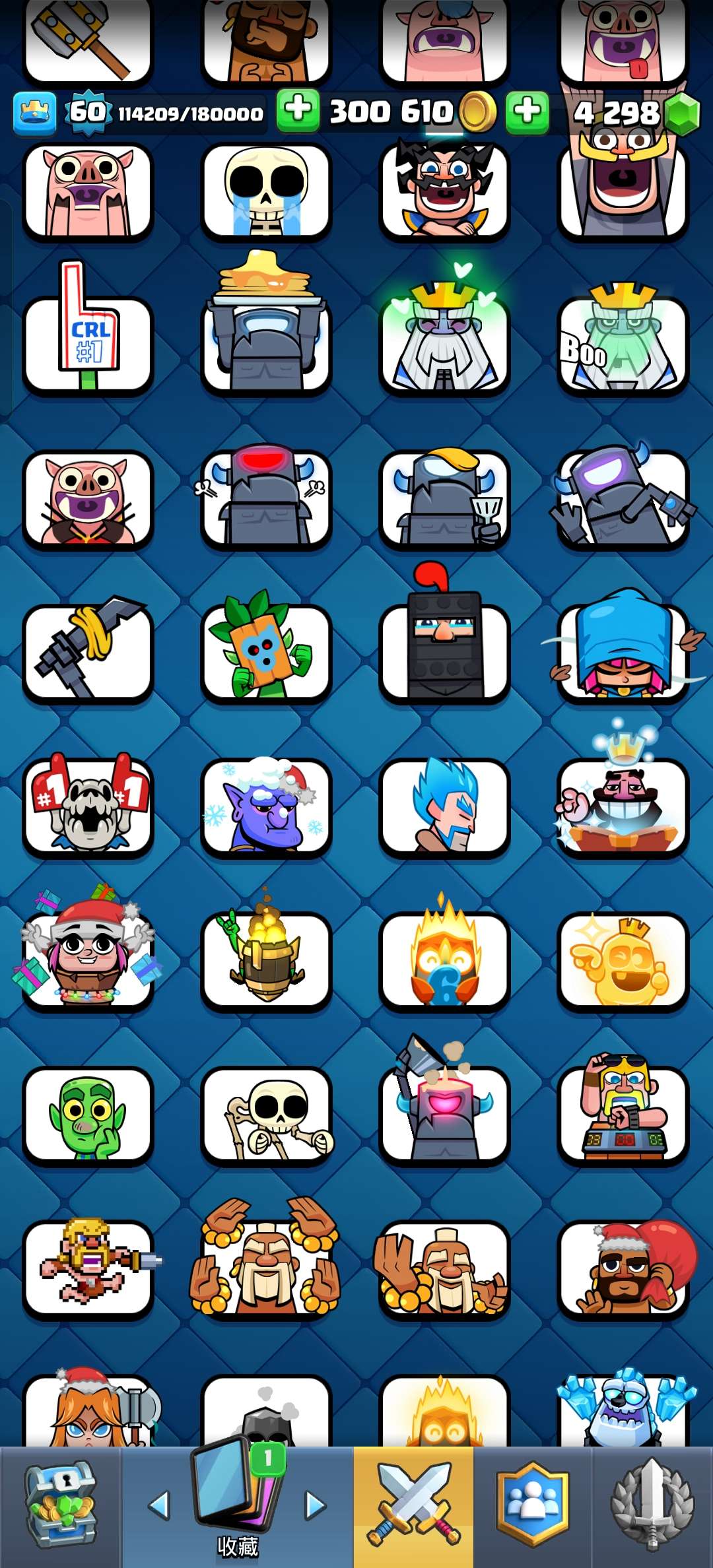Go to the battle crossed swords tab

point(413,1507)
